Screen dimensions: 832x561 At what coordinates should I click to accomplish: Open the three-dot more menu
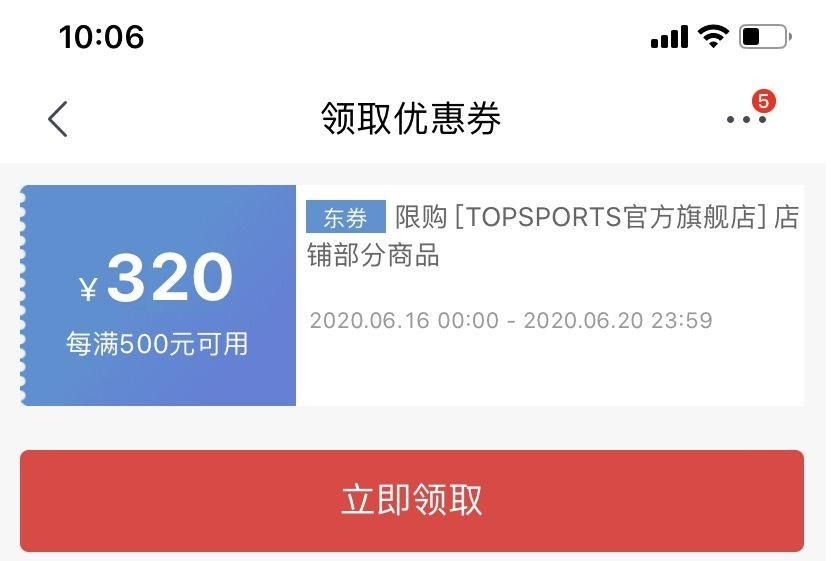[746, 119]
